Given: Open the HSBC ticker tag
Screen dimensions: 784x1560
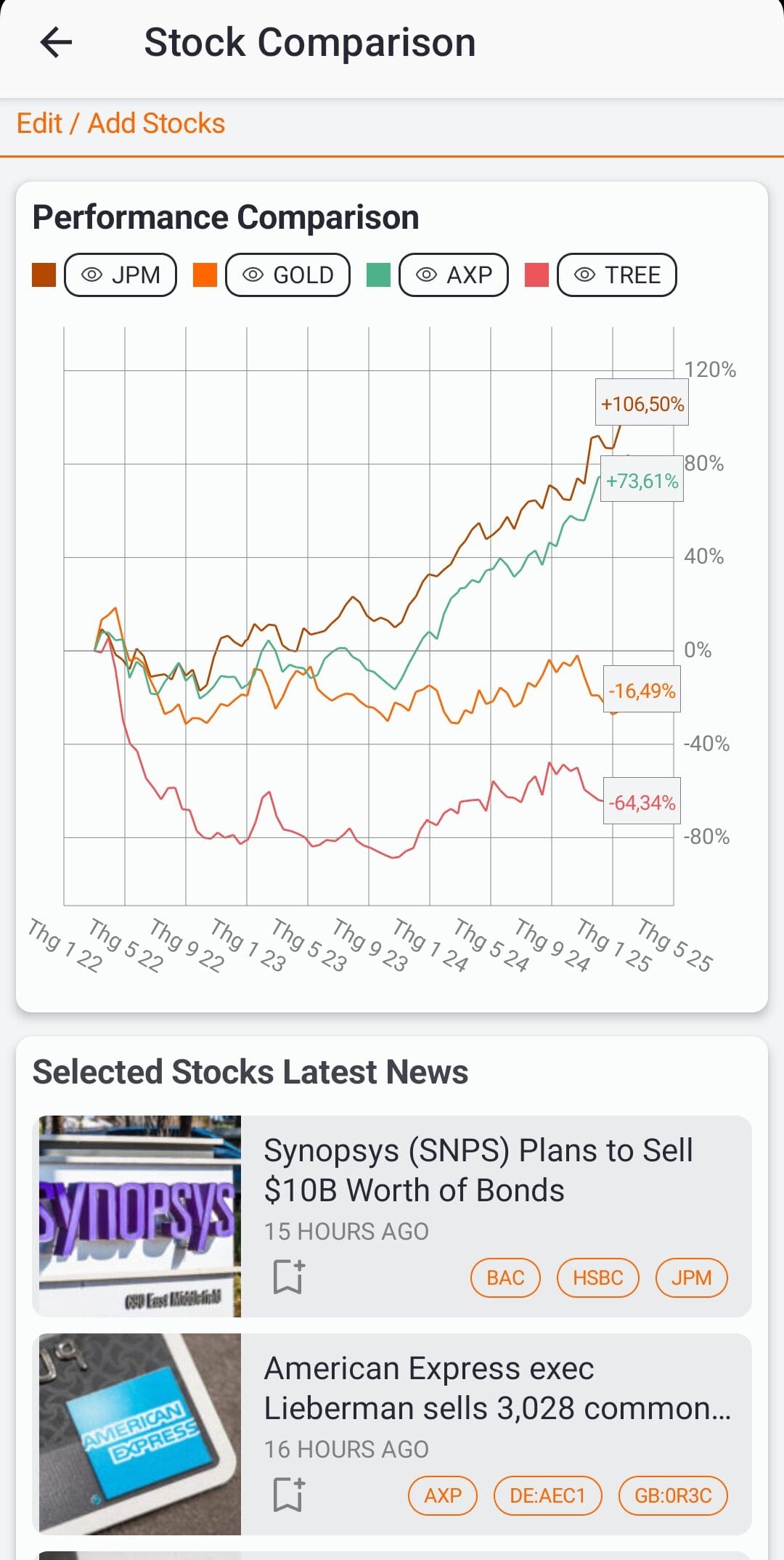Looking at the screenshot, I should click(x=597, y=1277).
